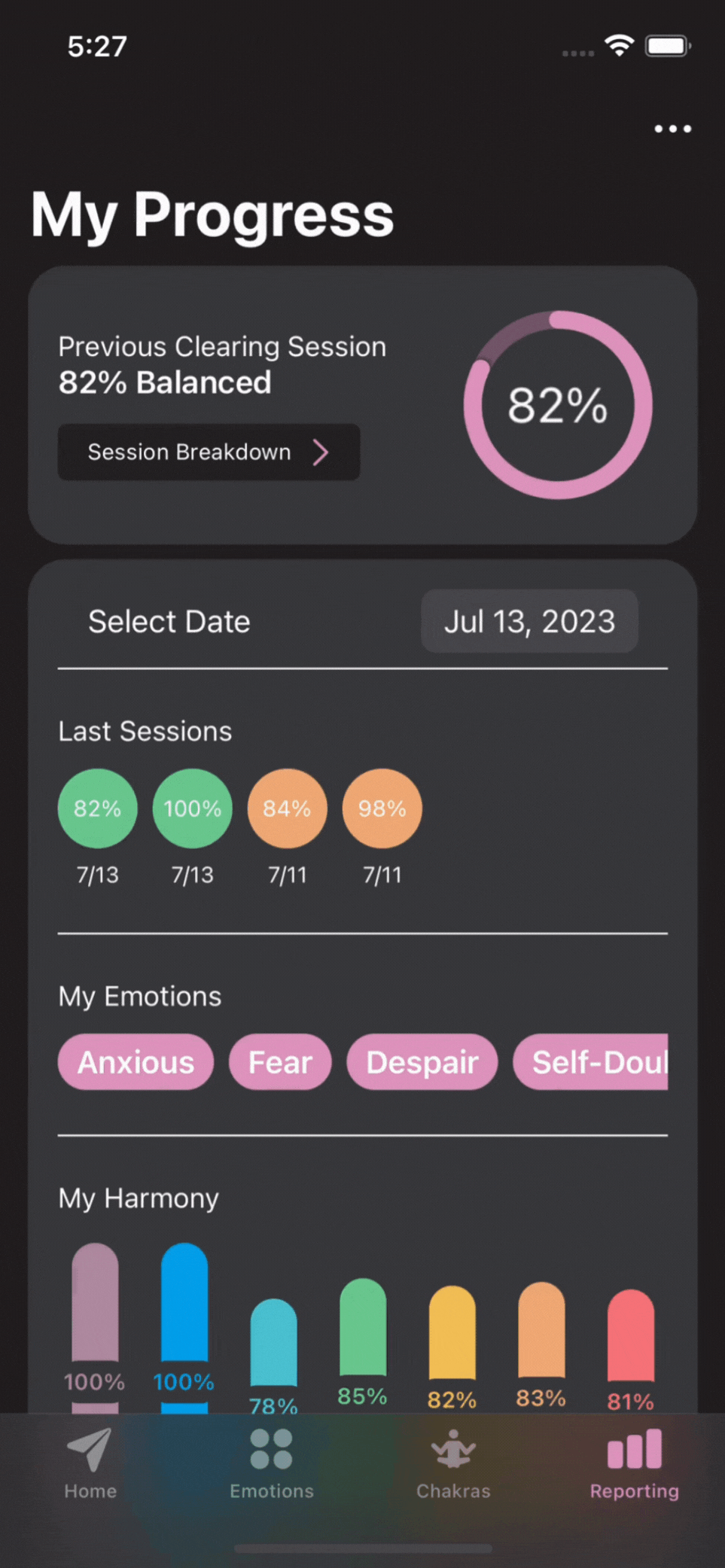Change the selected date Jul 13, 2023
This screenshot has height=1568, width=725.
point(529,621)
